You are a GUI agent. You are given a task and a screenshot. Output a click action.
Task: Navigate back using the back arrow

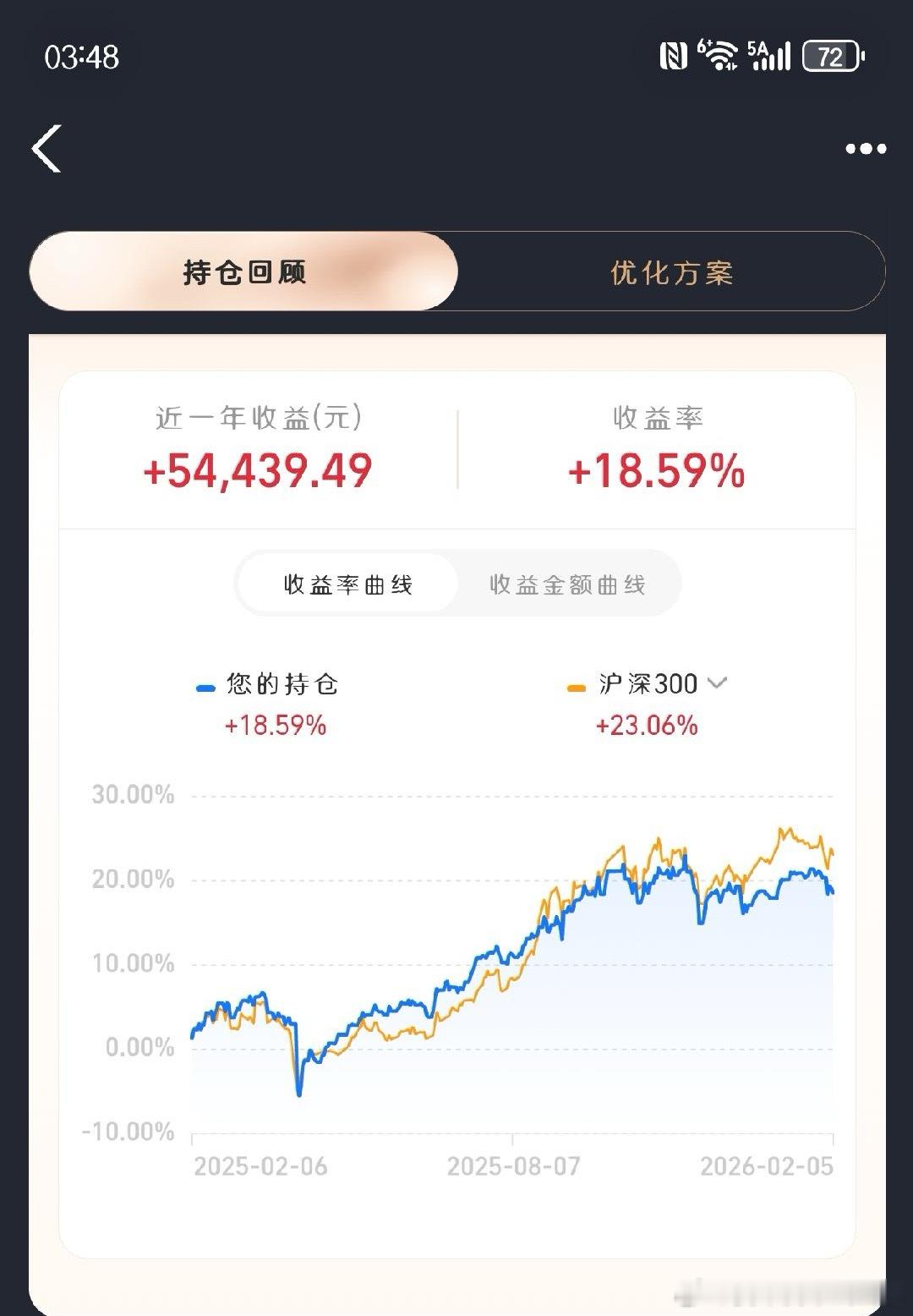(x=46, y=148)
